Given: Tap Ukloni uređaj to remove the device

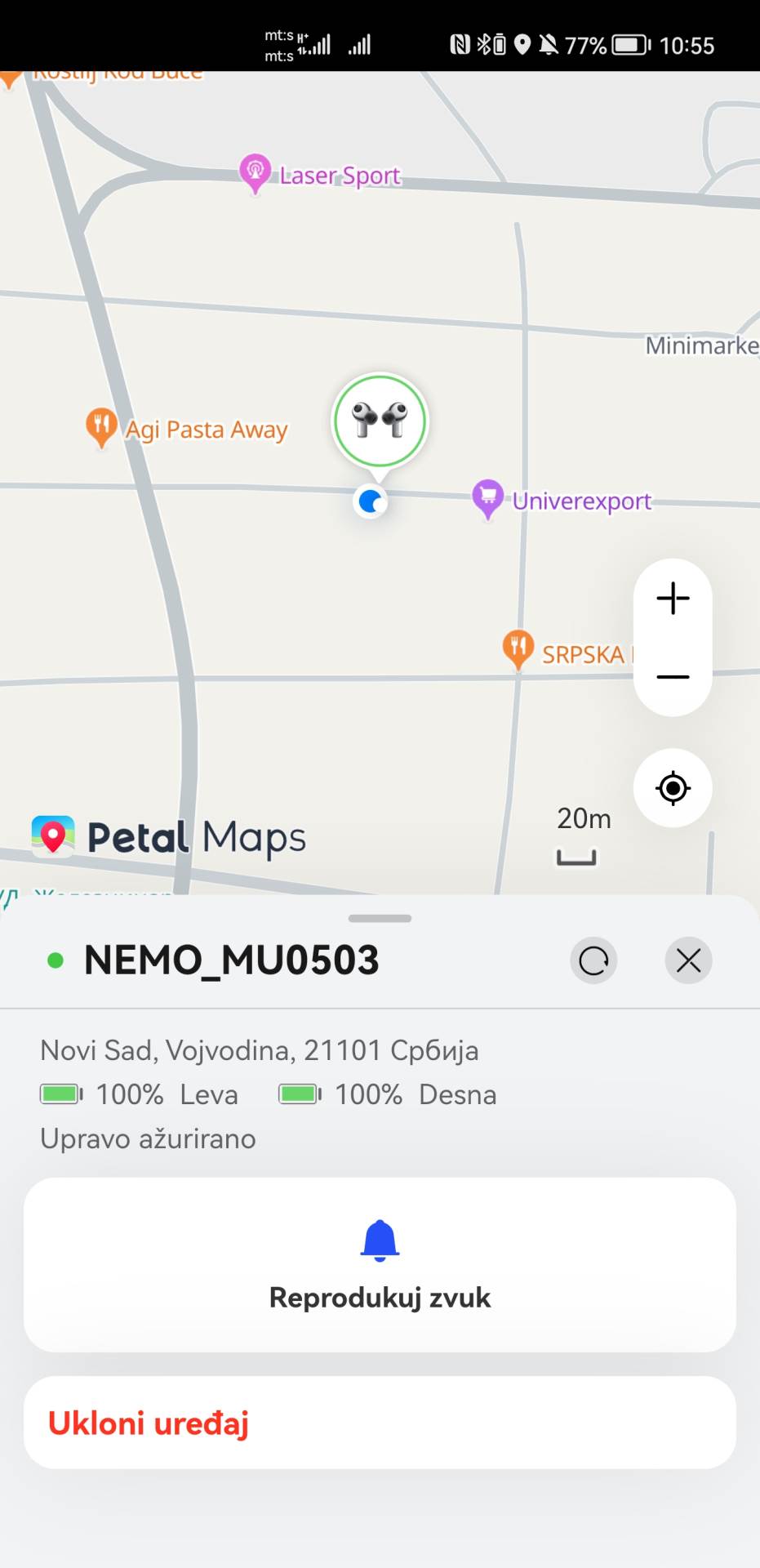Looking at the screenshot, I should [x=149, y=1422].
